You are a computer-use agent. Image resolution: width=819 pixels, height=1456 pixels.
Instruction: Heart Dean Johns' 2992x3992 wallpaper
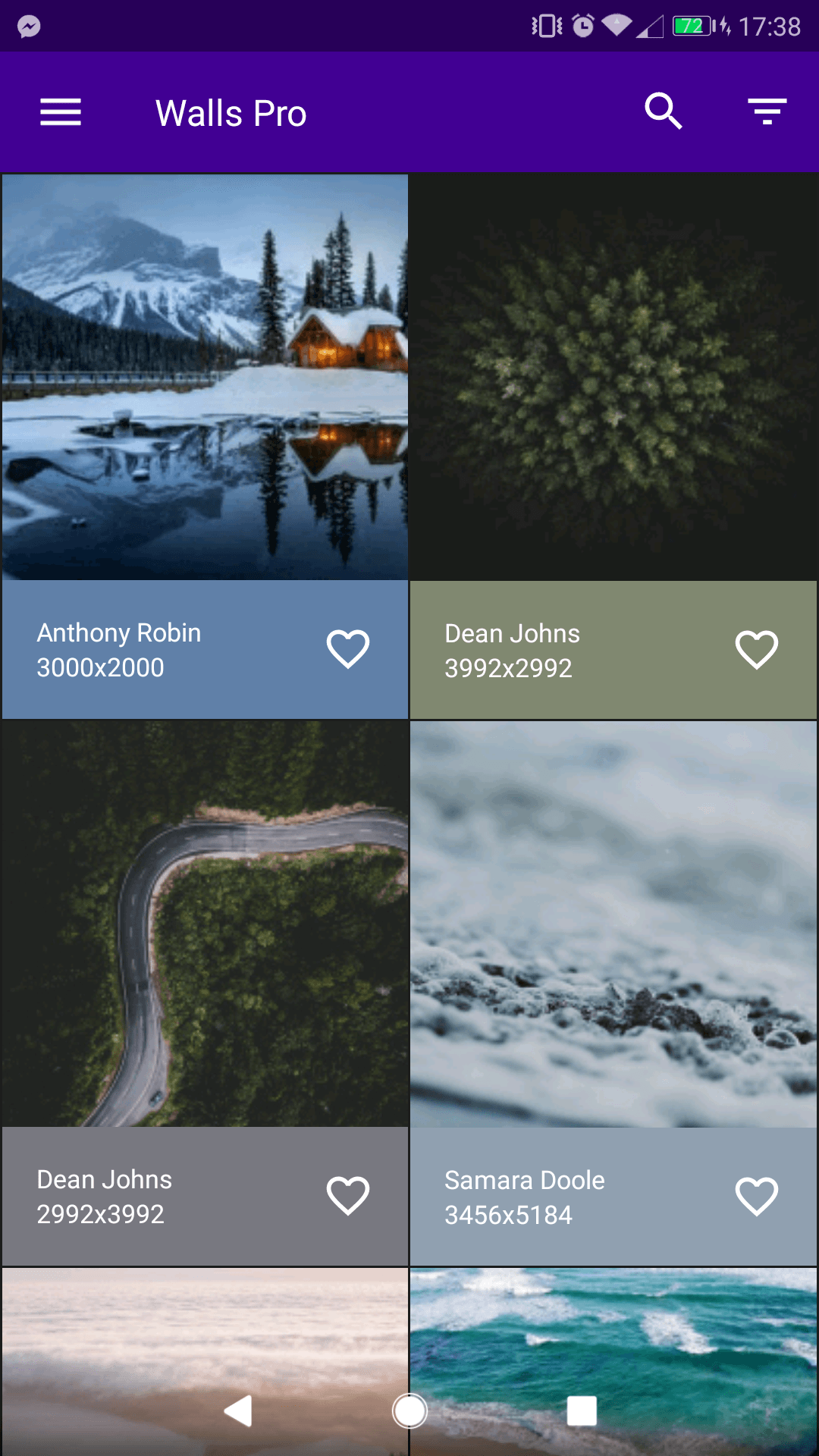(348, 1196)
